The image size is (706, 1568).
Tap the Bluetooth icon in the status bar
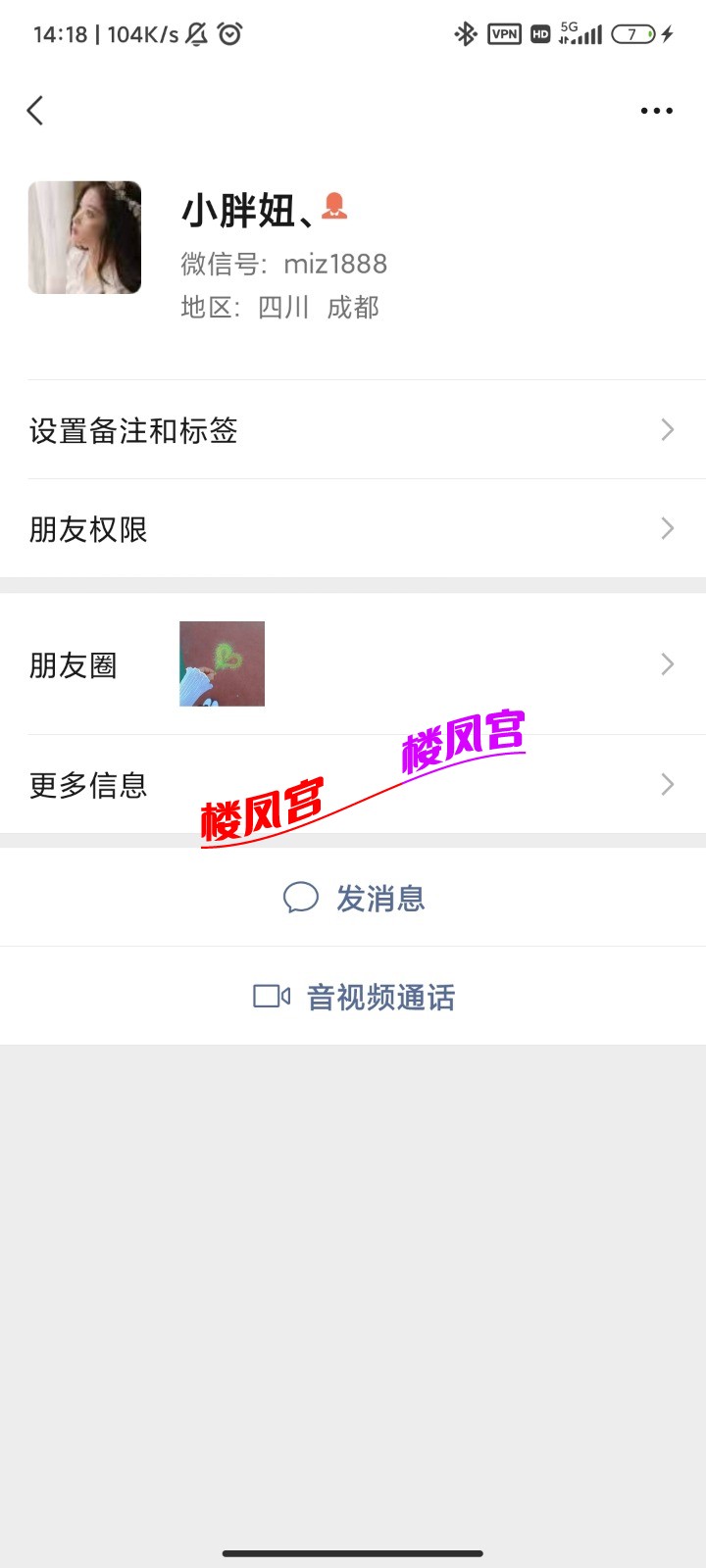click(x=466, y=33)
